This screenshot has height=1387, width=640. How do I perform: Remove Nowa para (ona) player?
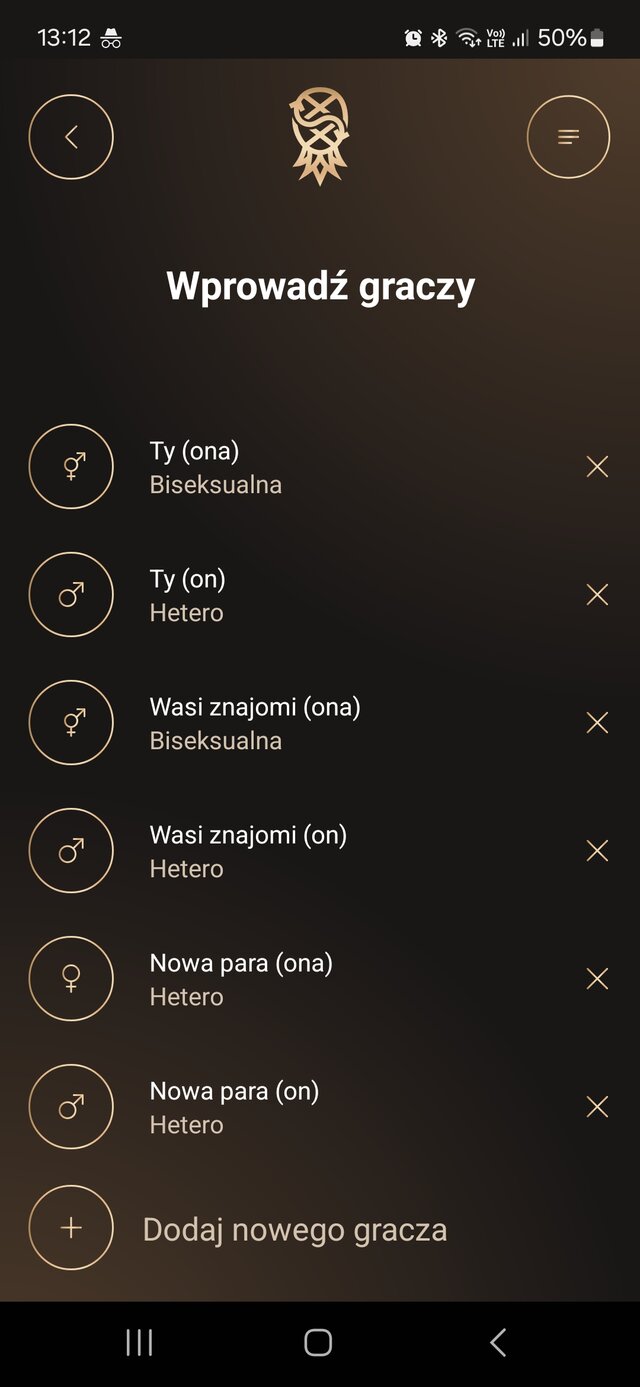coord(597,979)
